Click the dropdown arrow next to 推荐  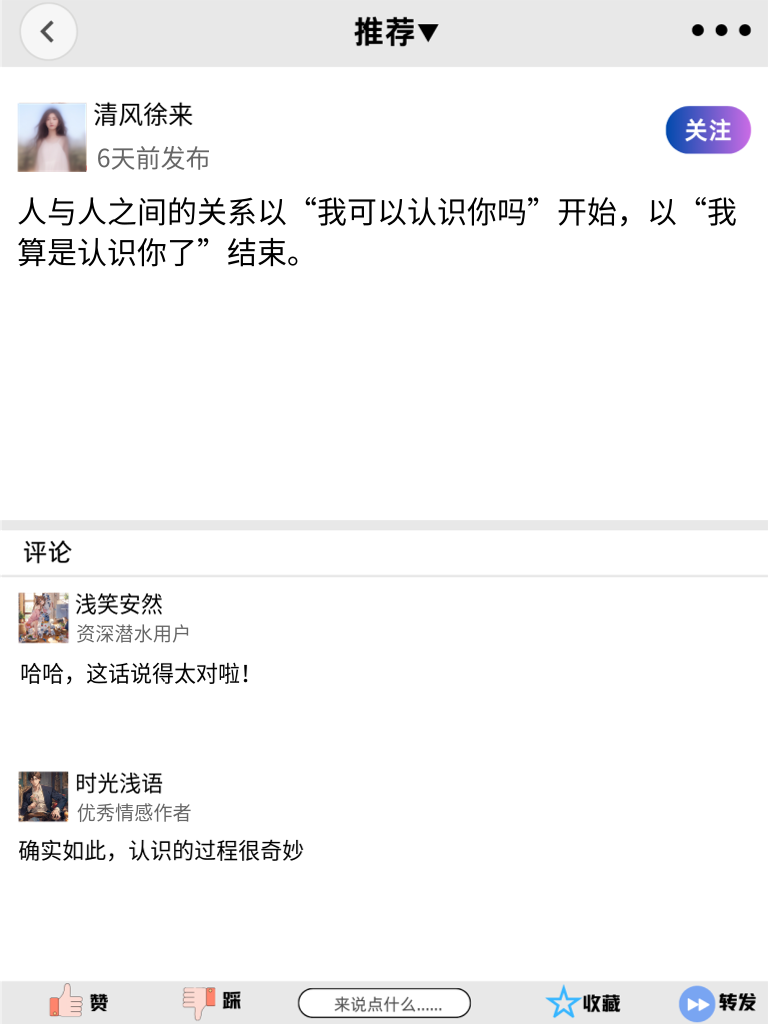click(429, 31)
